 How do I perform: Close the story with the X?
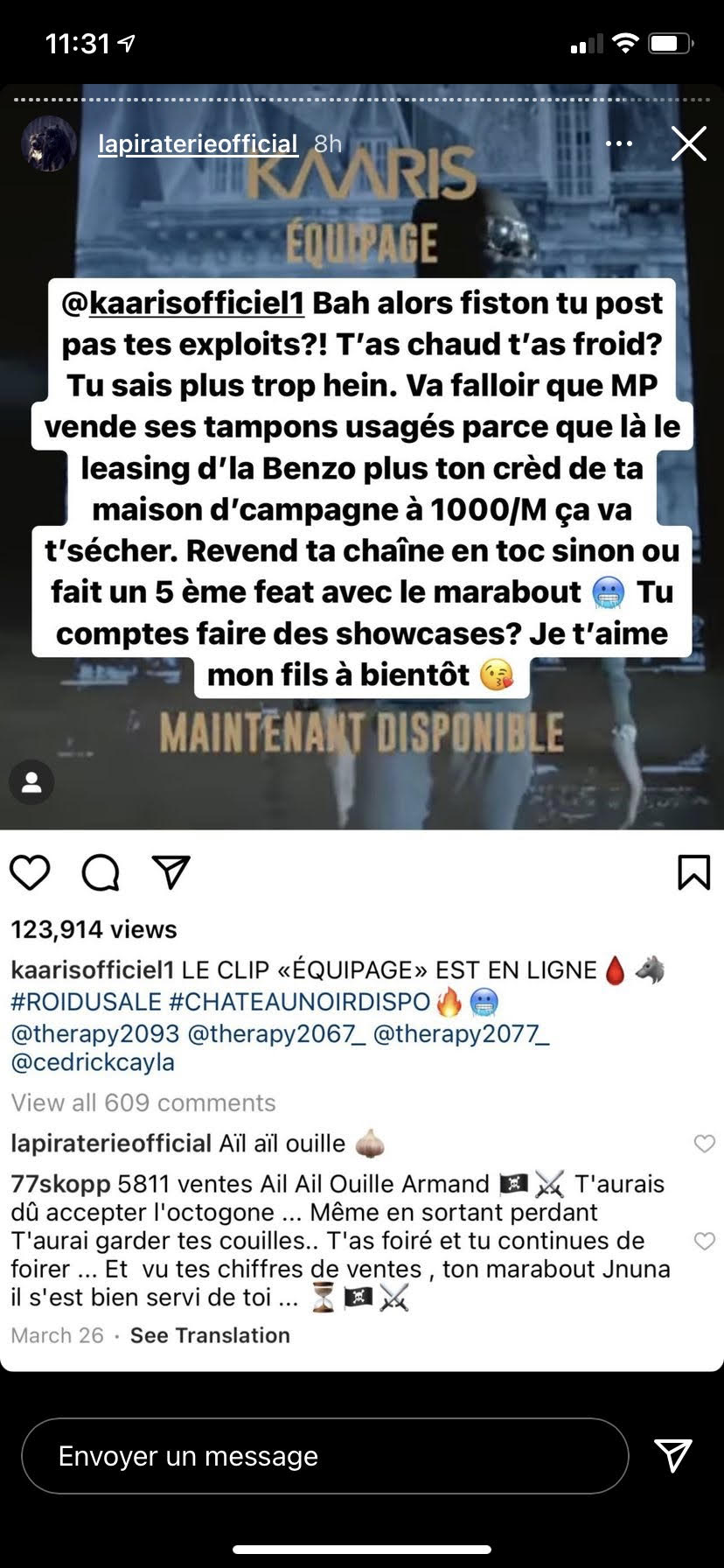click(688, 143)
